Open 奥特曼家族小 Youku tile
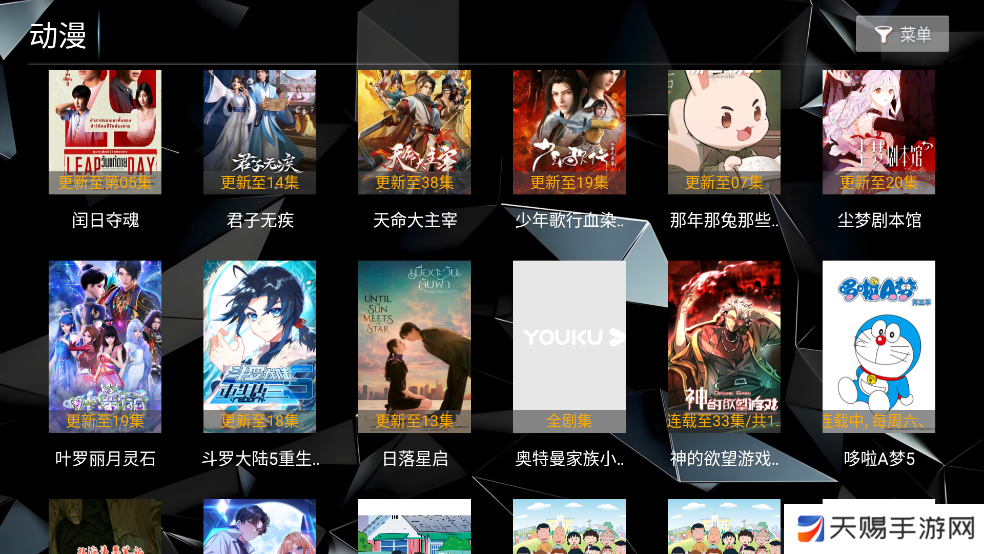 click(569, 347)
